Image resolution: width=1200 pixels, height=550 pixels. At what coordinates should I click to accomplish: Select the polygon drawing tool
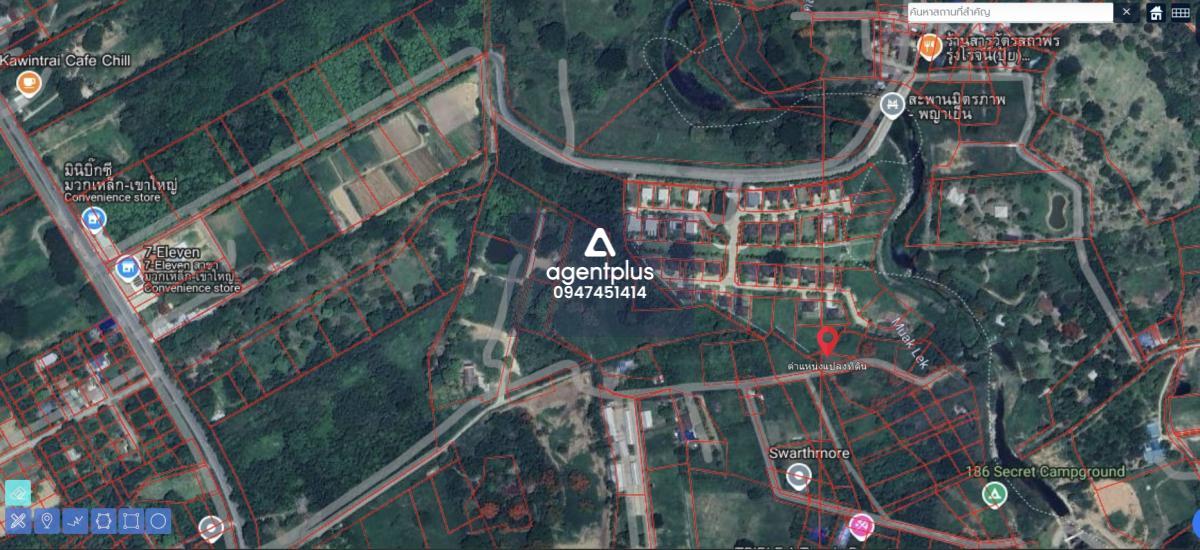coord(102,521)
